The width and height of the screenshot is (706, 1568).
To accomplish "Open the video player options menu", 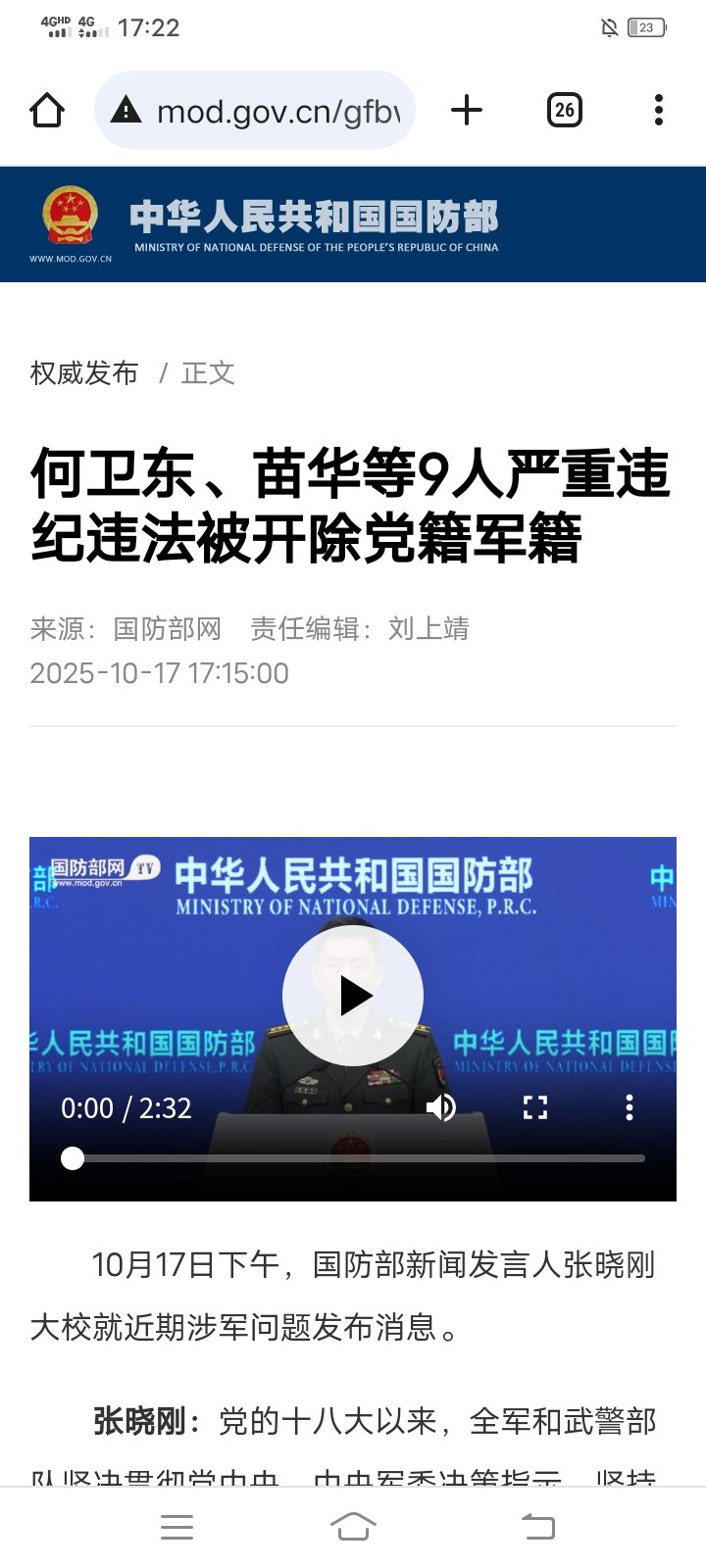I will click(x=630, y=1108).
